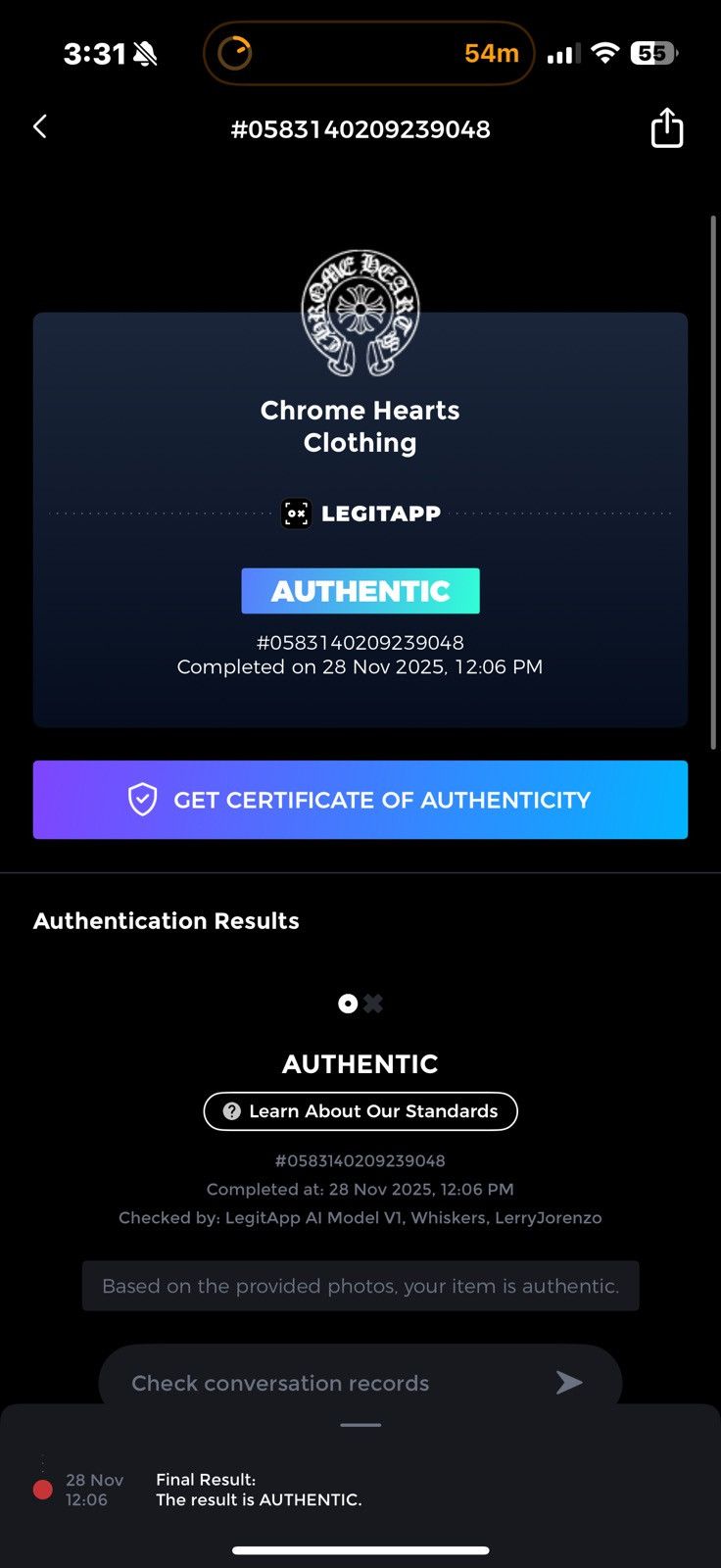Image resolution: width=721 pixels, height=1568 pixels.
Task: Tap the dynamic island timer activity
Action: pos(368,53)
